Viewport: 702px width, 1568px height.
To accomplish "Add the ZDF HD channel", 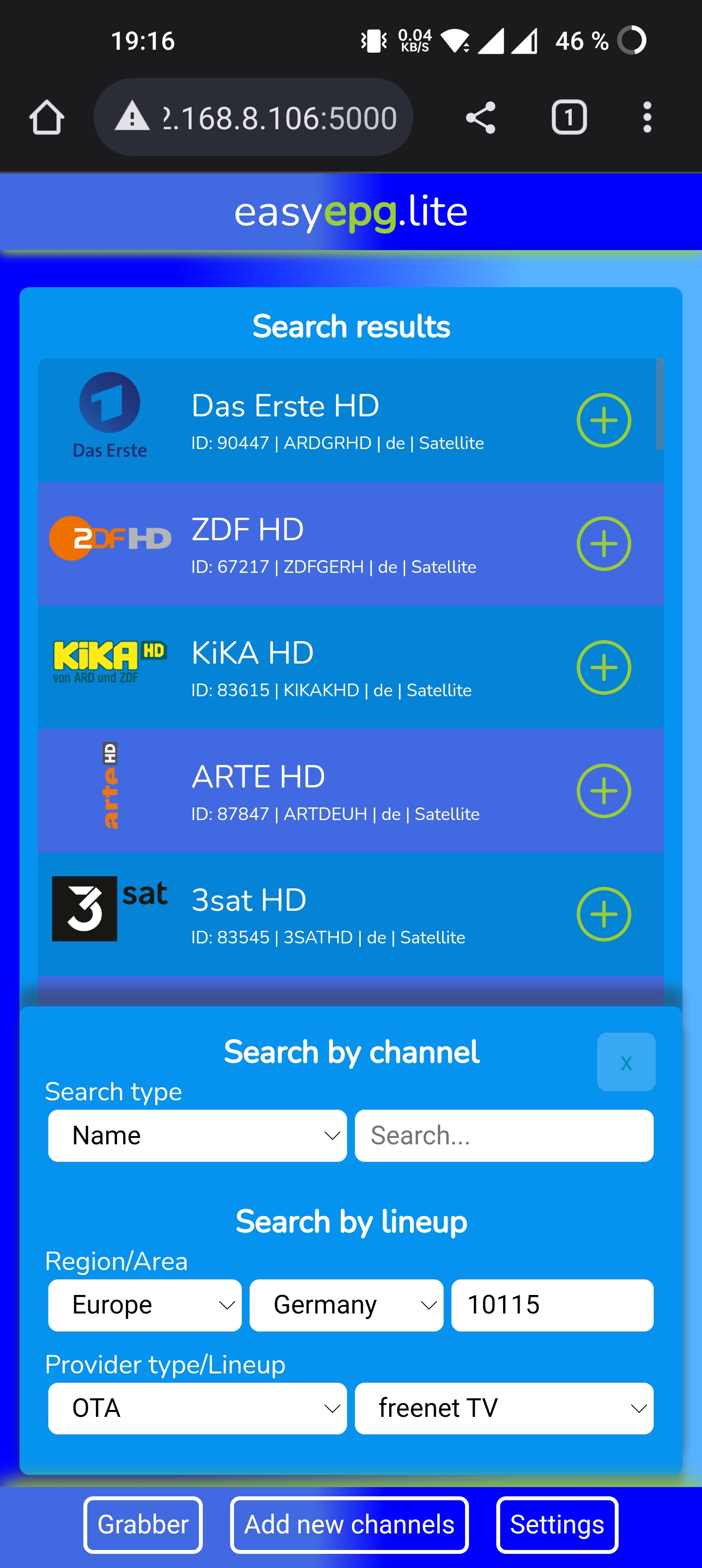I will (x=604, y=544).
